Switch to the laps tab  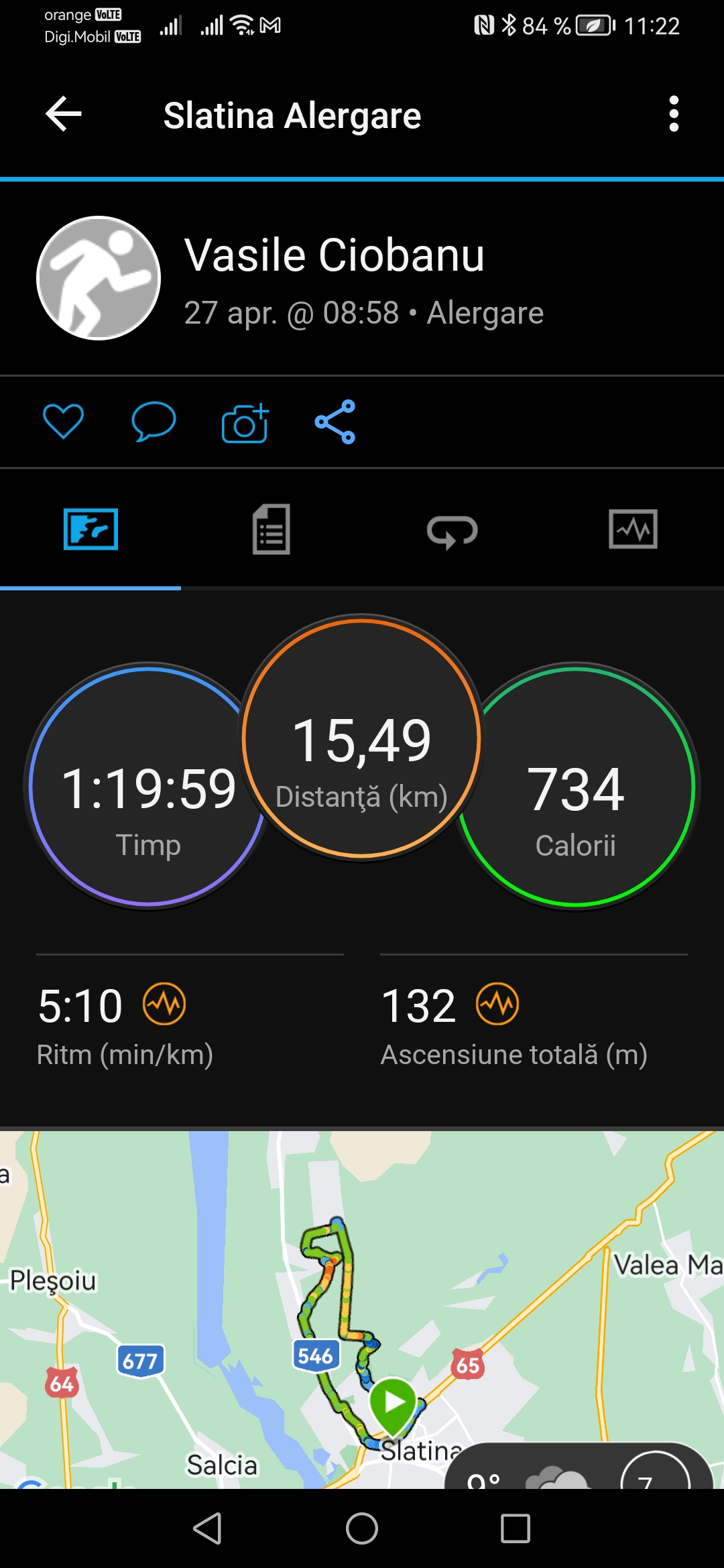(452, 531)
